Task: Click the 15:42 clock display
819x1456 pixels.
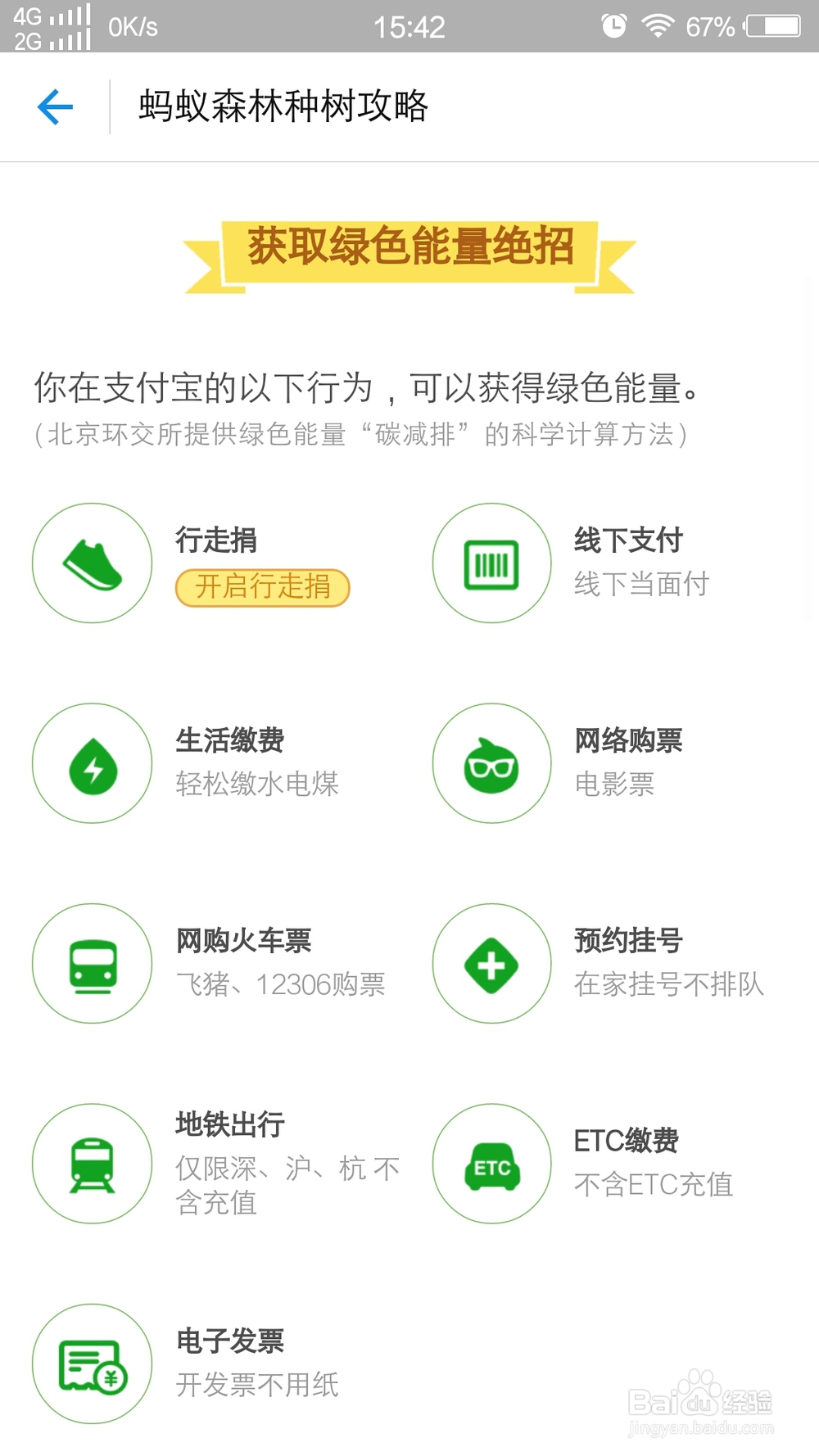Action: (409, 25)
